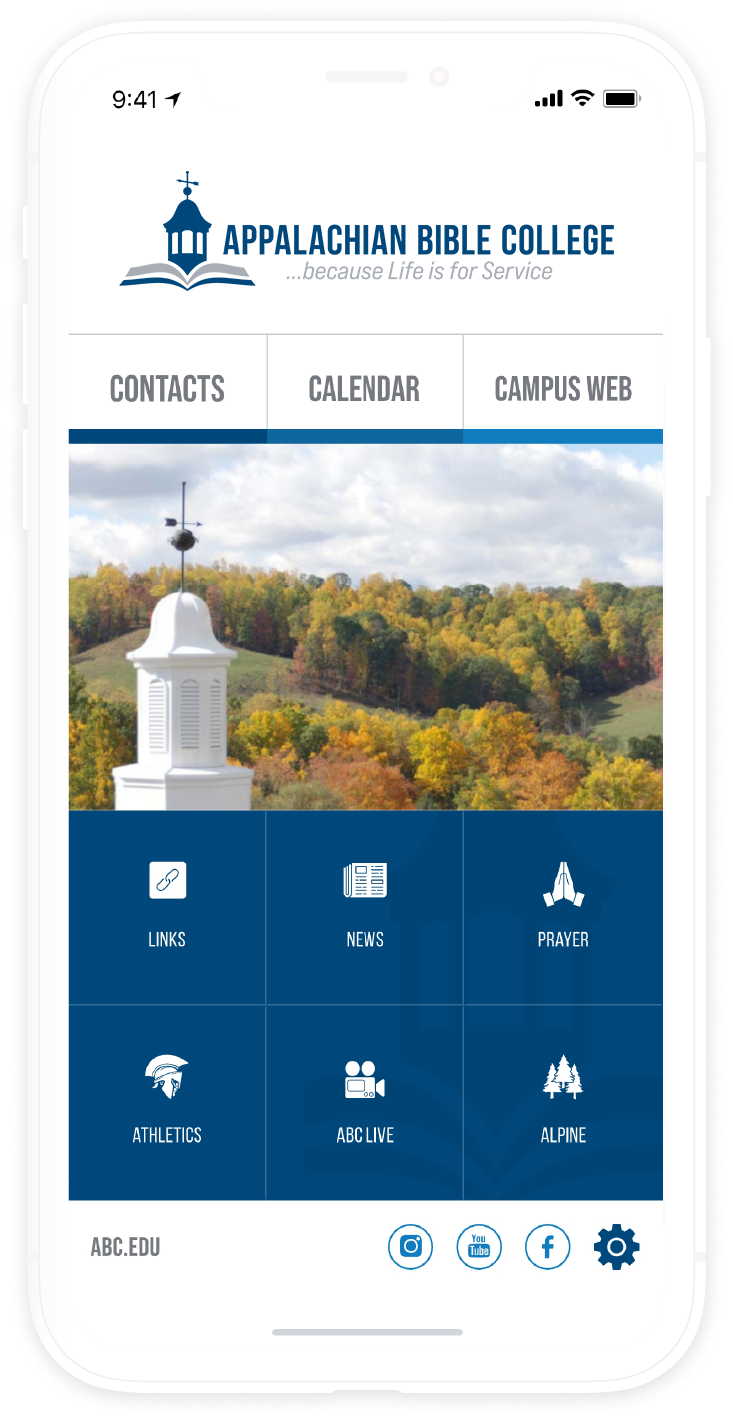Visit the ABC.EDU website link
Viewport: 733px width, 1418px height.
pos(125,1247)
